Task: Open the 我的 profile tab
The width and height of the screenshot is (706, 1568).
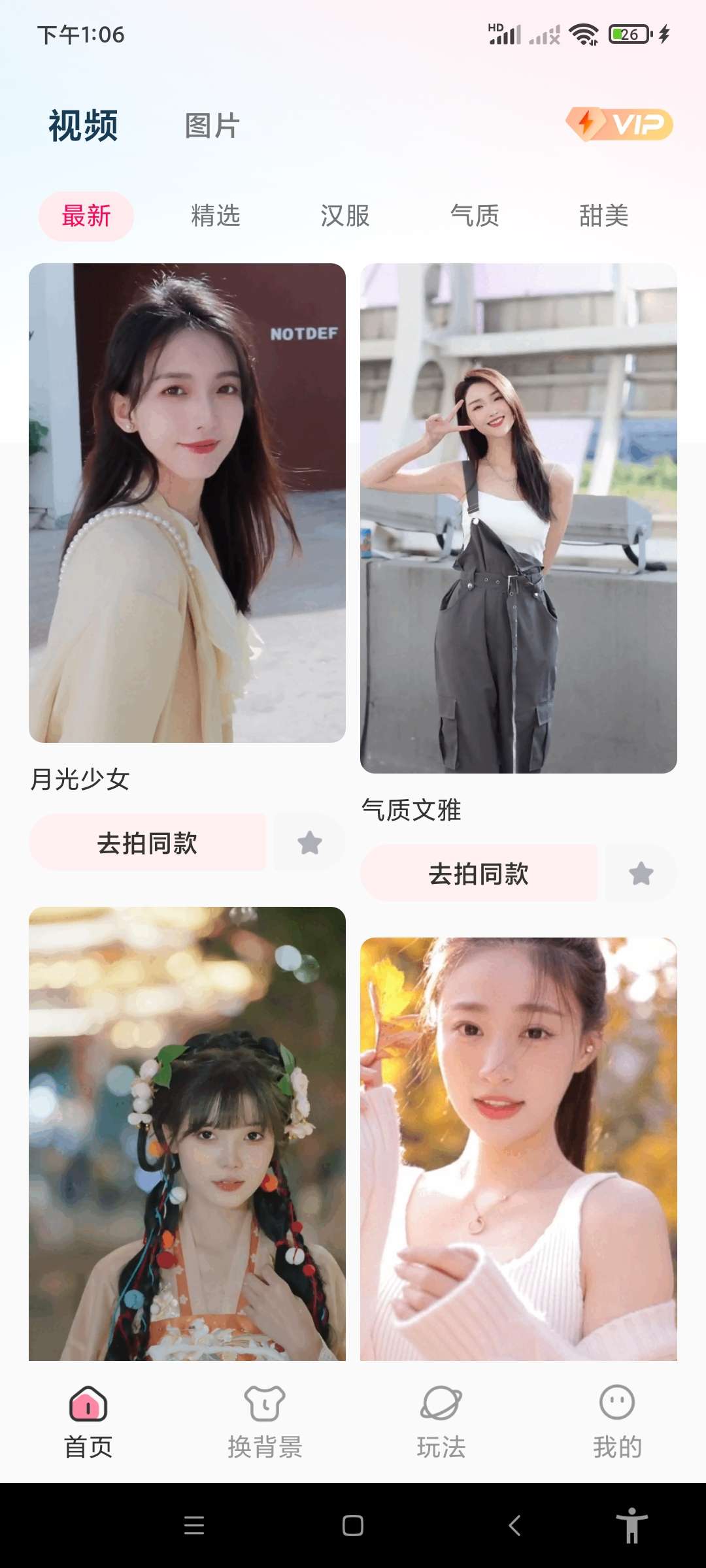Action: [617, 1421]
